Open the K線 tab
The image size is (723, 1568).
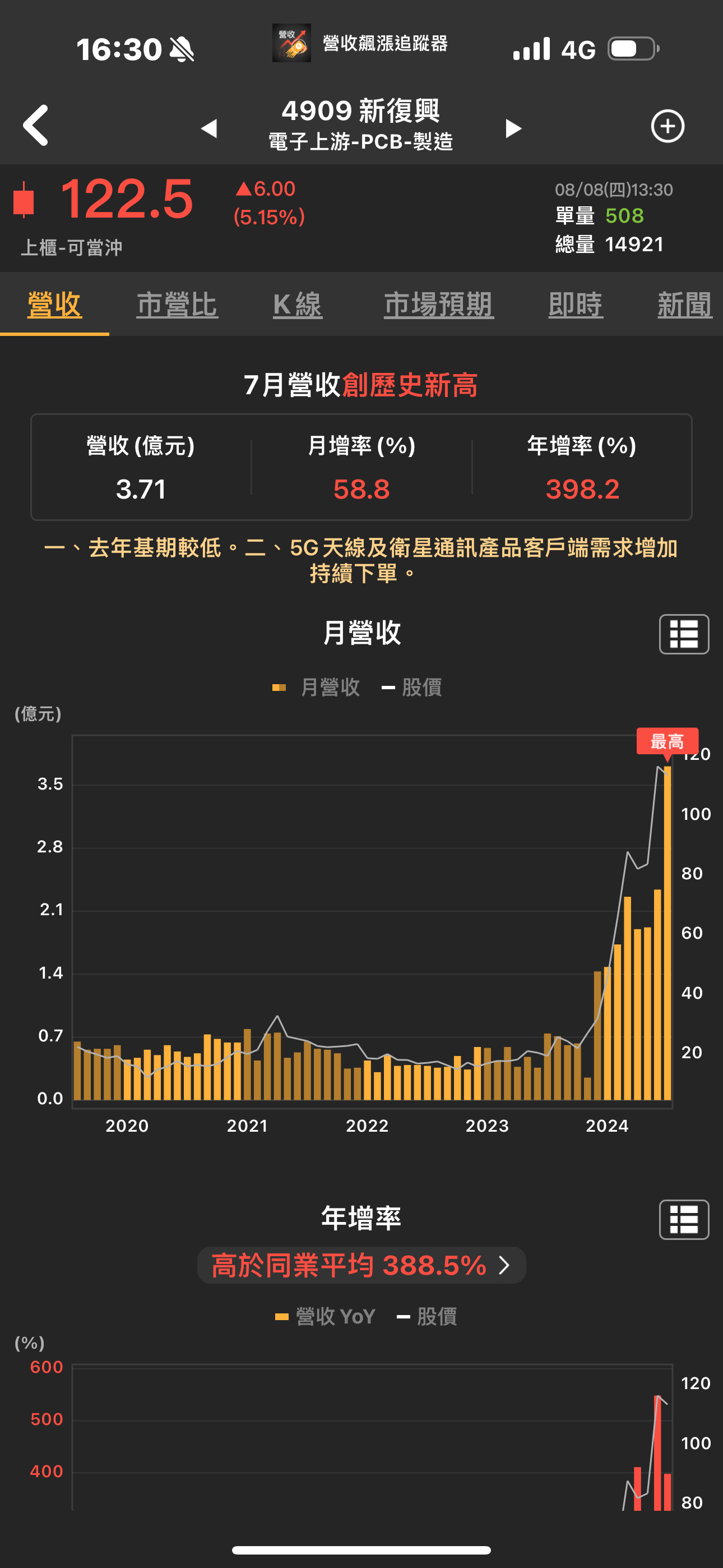click(x=297, y=305)
